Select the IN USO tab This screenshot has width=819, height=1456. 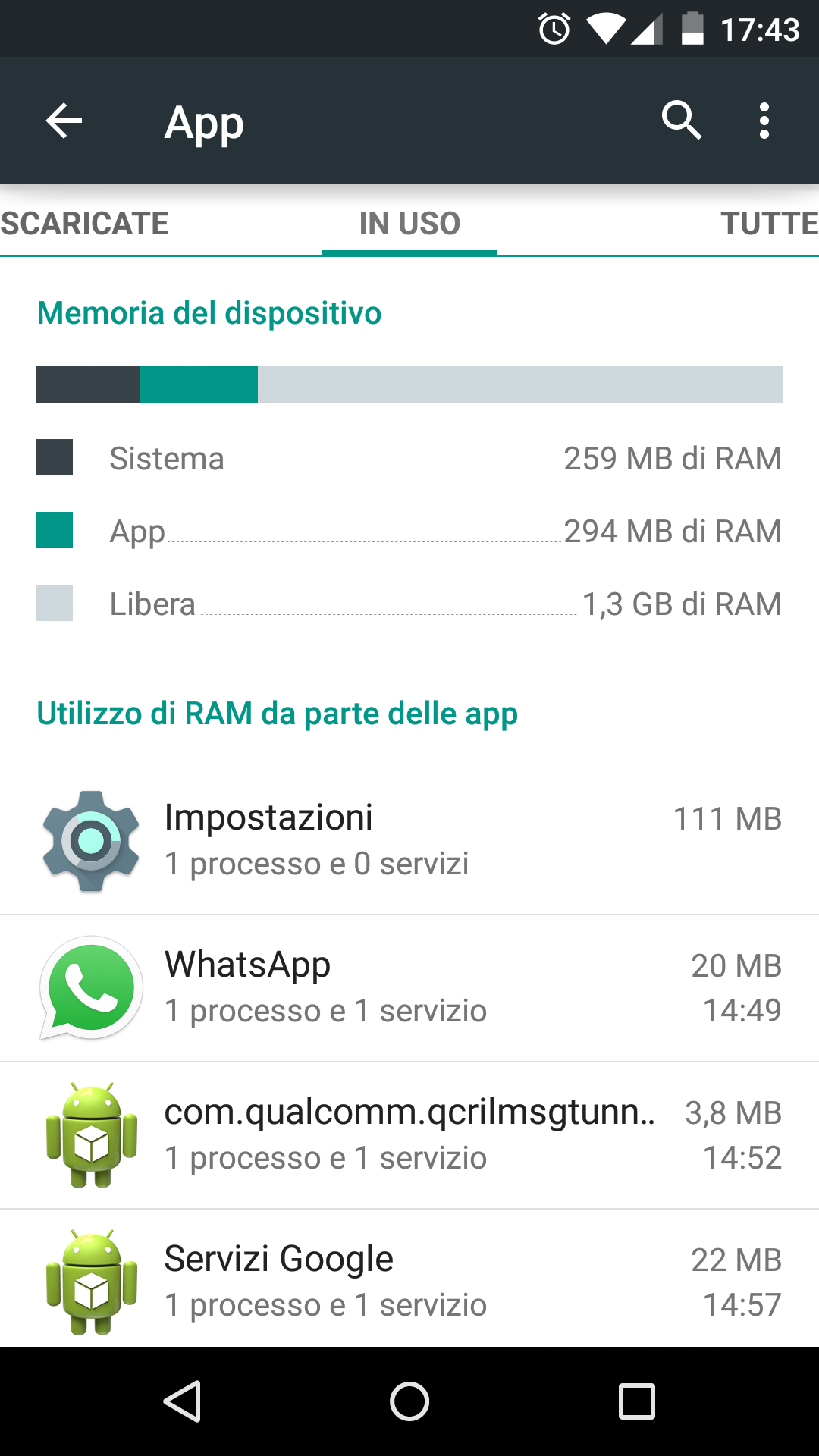409,223
